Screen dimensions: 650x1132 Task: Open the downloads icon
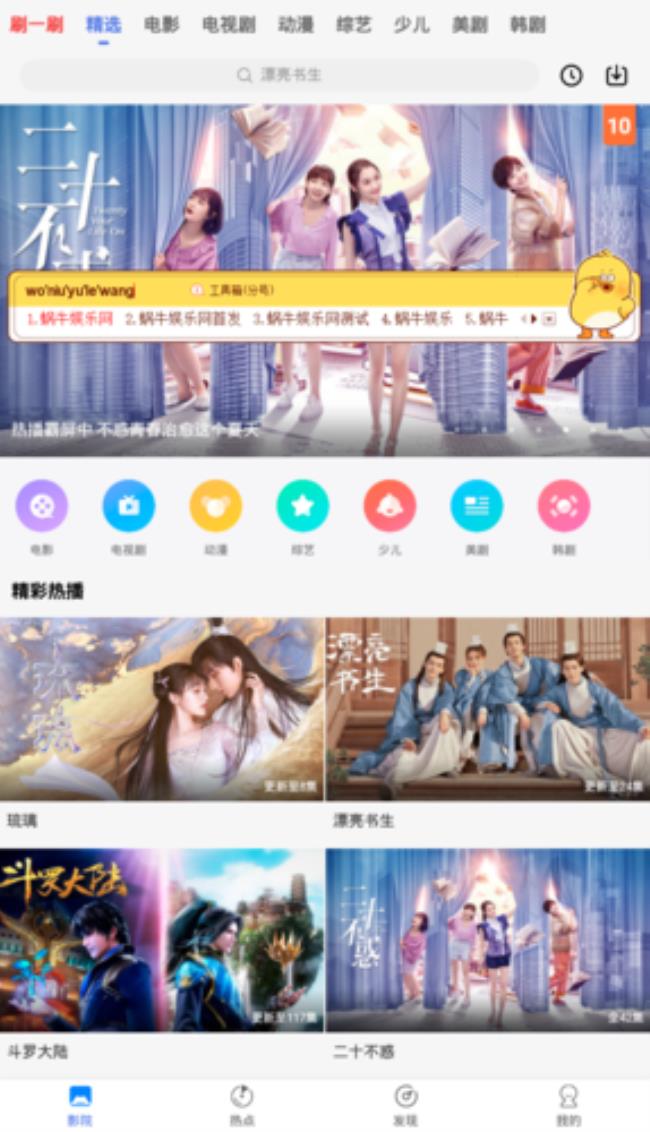(617, 75)
